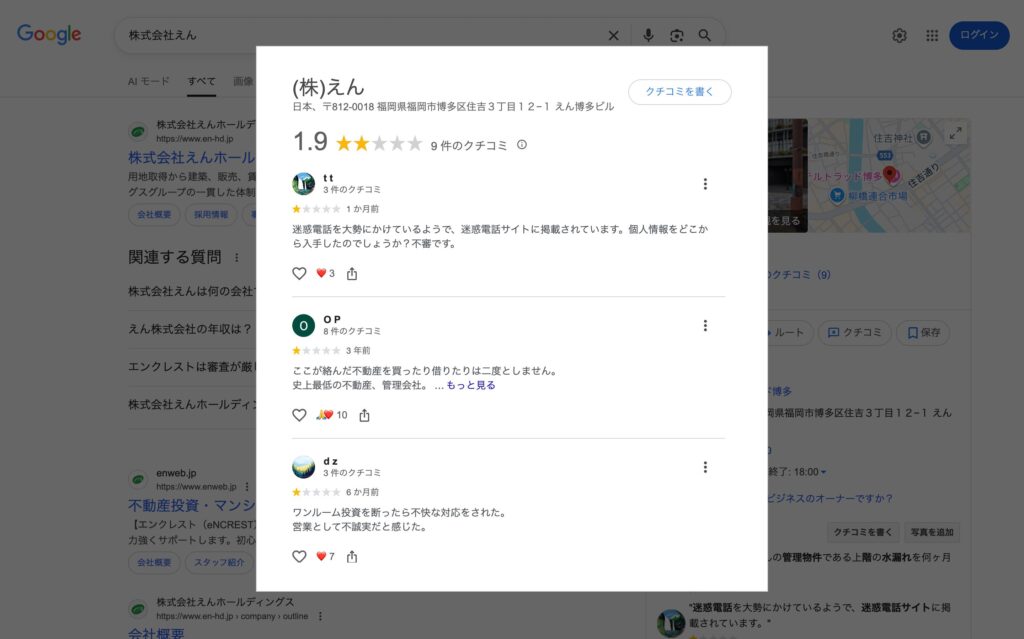Start voice search with the microphone
The image size is (1024, 639).
point(648,36)
